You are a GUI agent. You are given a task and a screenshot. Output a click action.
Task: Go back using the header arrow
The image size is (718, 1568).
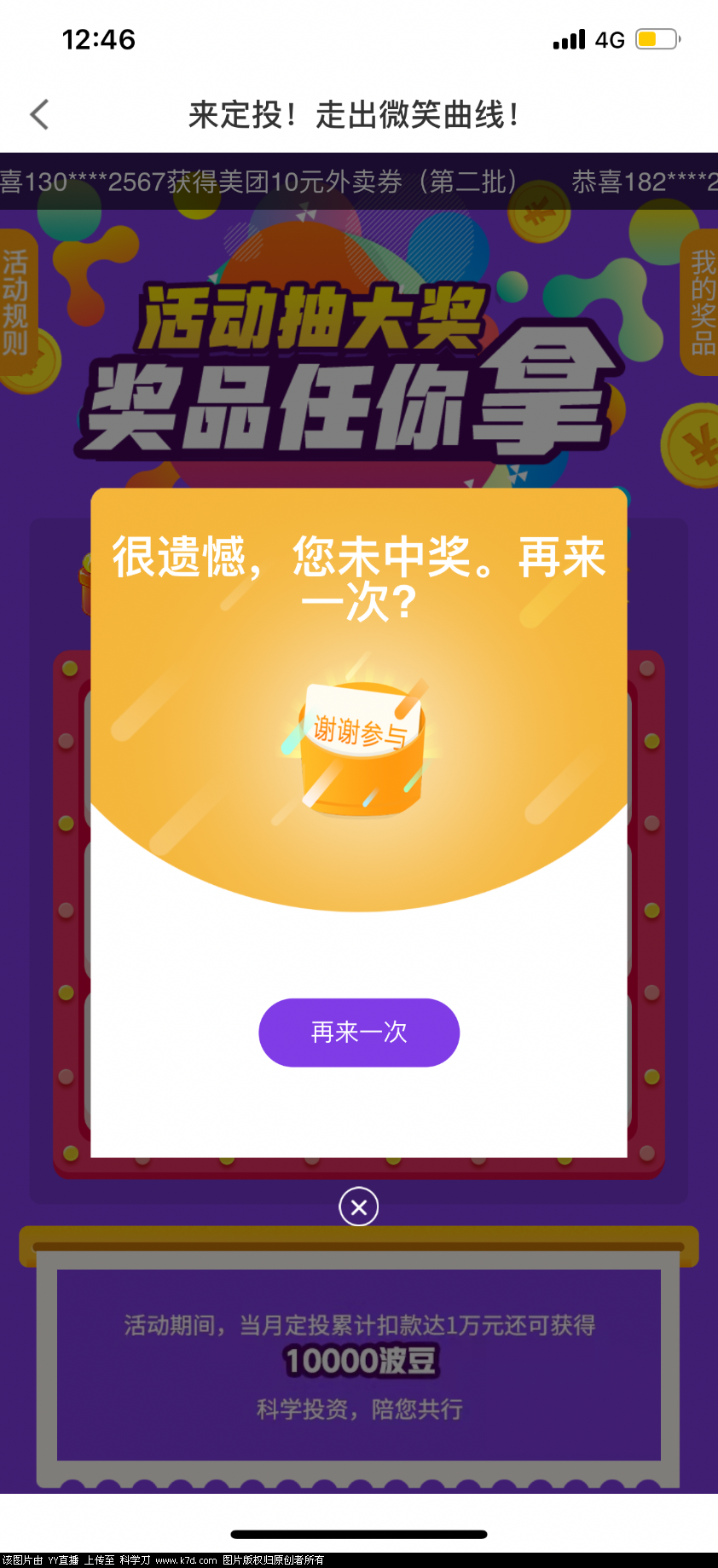39,114
